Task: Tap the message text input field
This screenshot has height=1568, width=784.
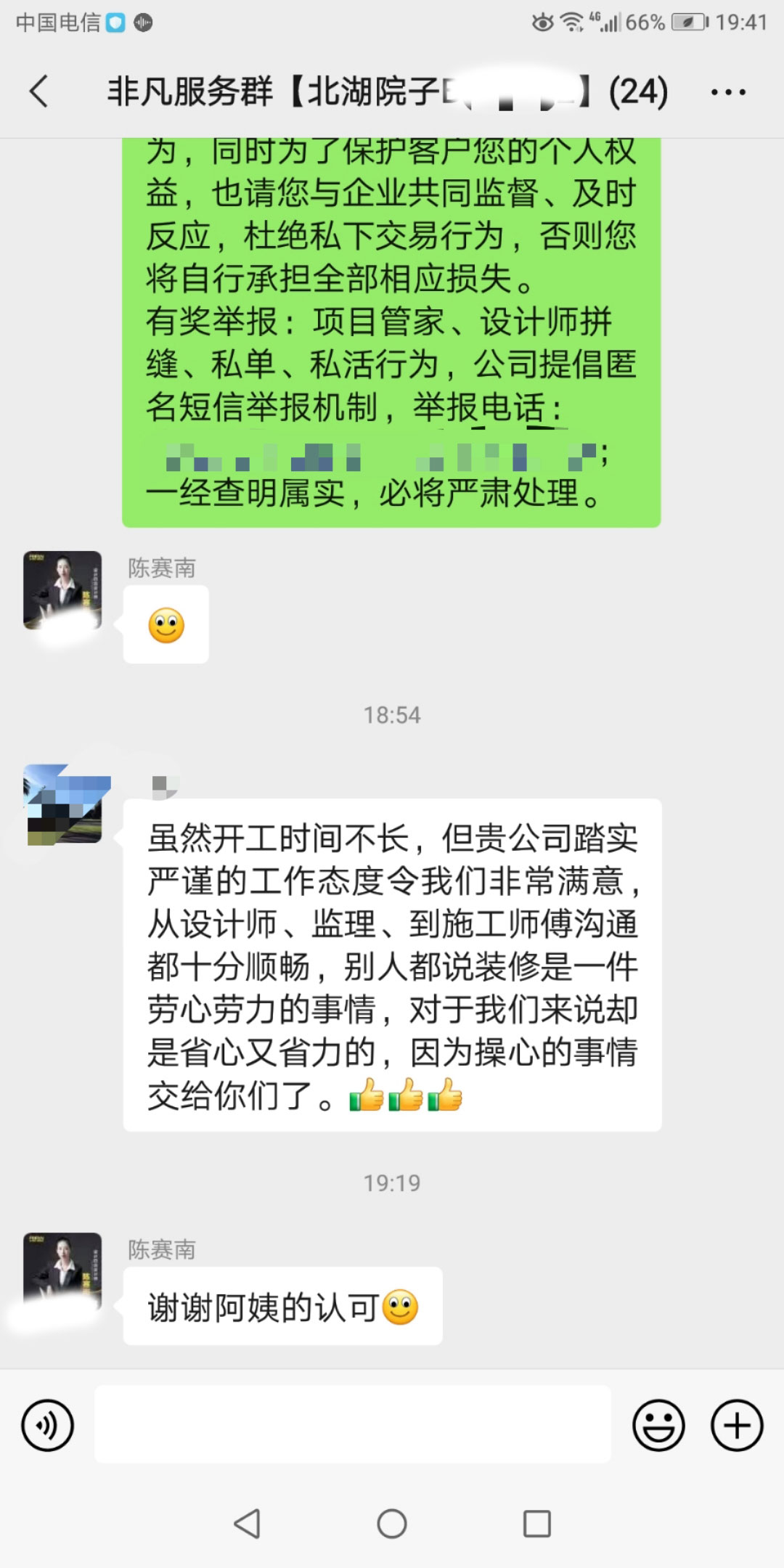Action: coord(353,1424)
